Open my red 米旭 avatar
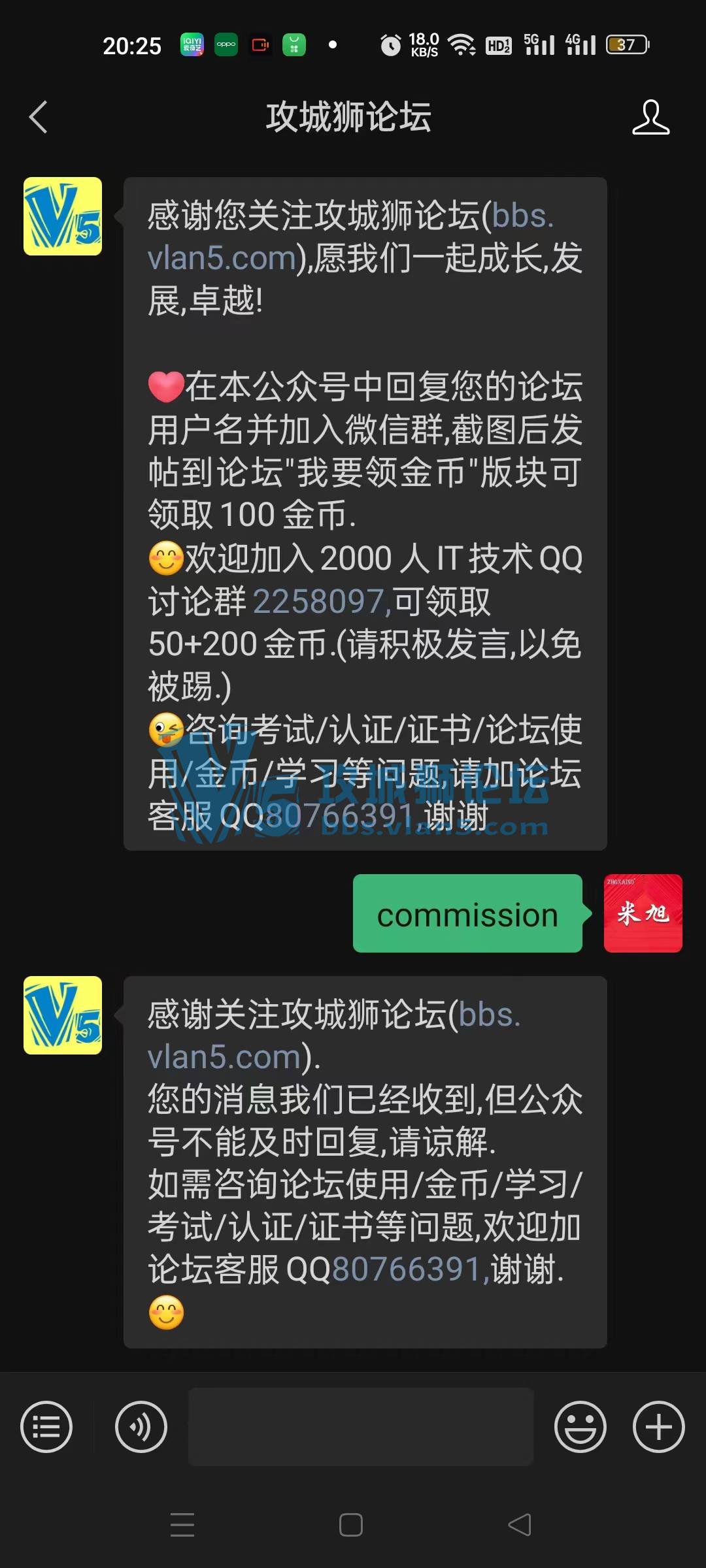Image resolution: width=706 pixels, height=1568 pixels. pyautogui.click(x=643, y=913)
